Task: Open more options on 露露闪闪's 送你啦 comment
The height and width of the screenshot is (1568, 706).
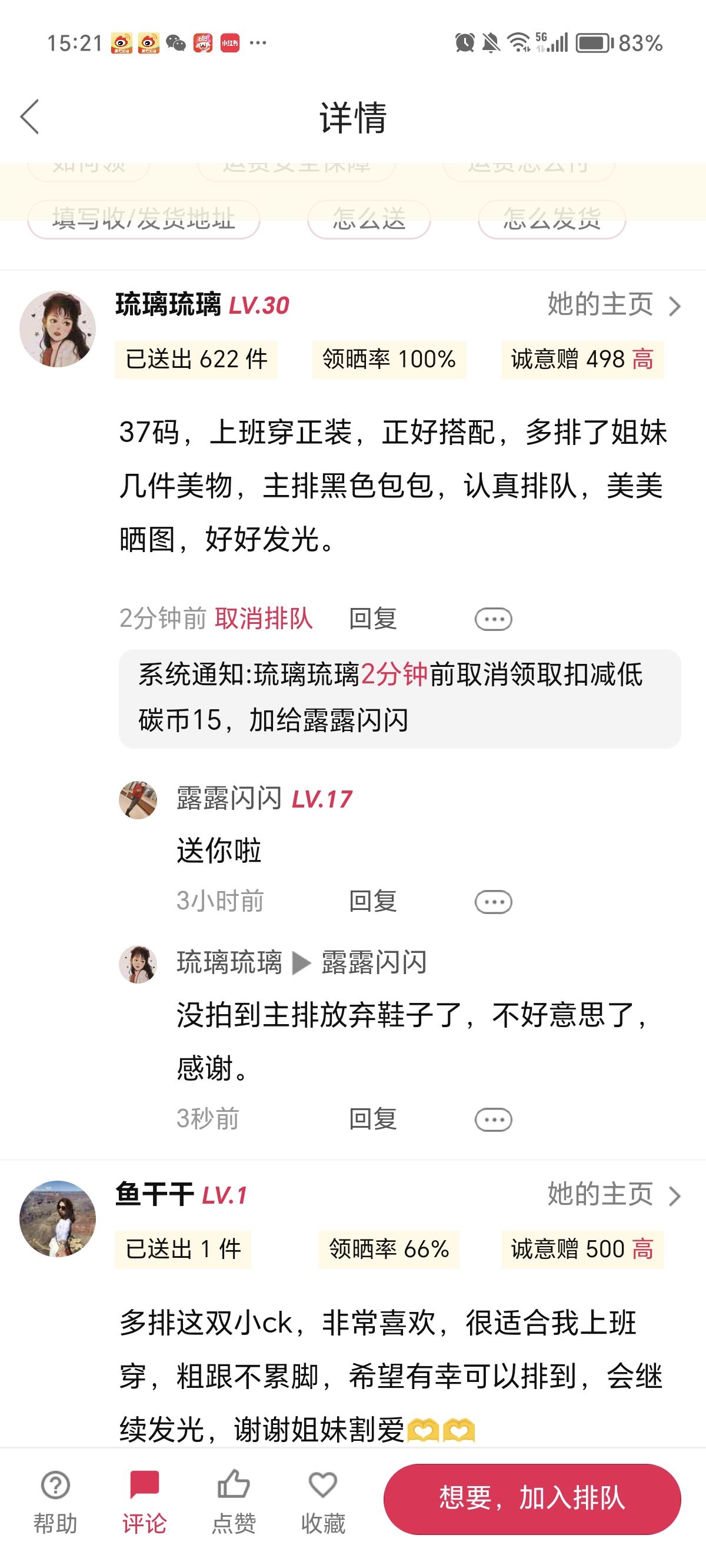Action: coord(493,902)
